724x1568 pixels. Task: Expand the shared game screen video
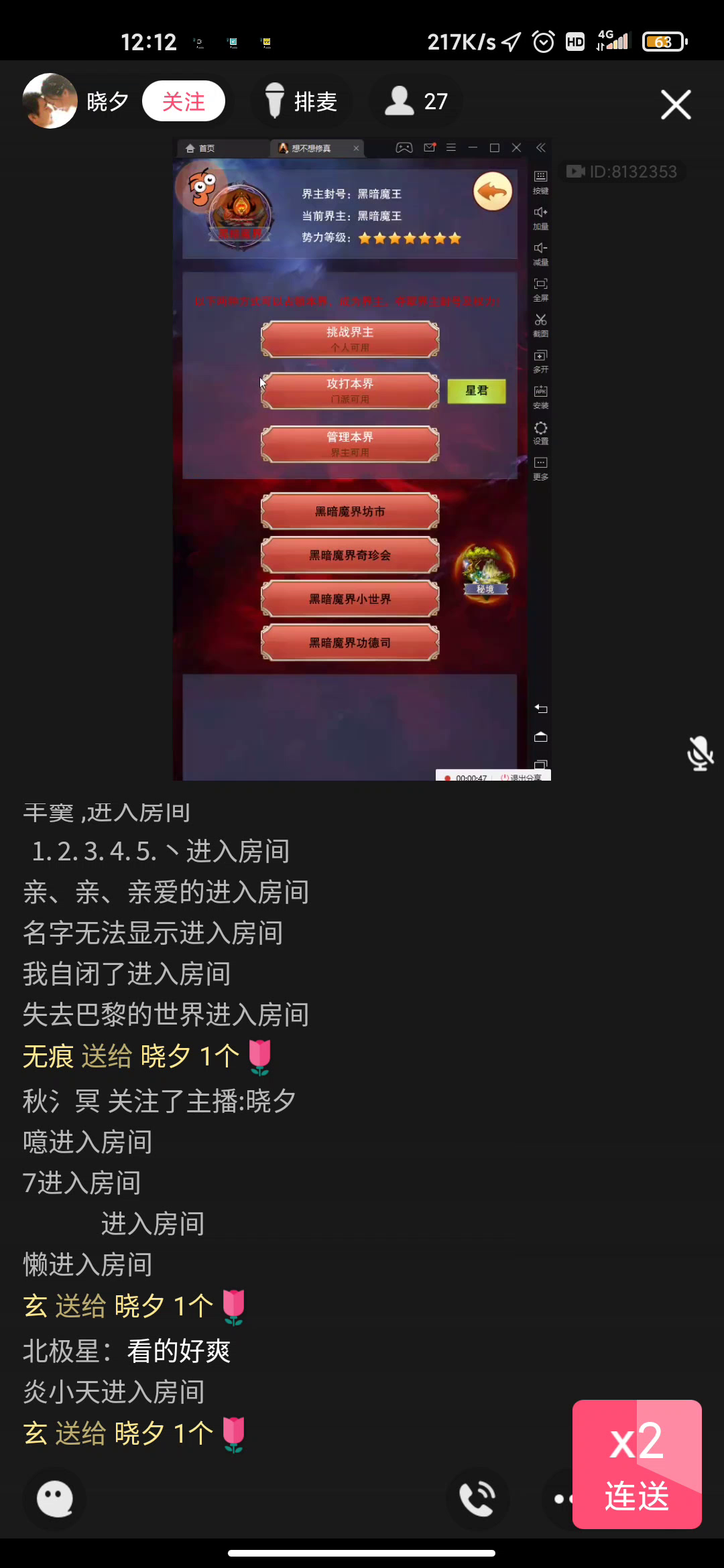(362, 459)
